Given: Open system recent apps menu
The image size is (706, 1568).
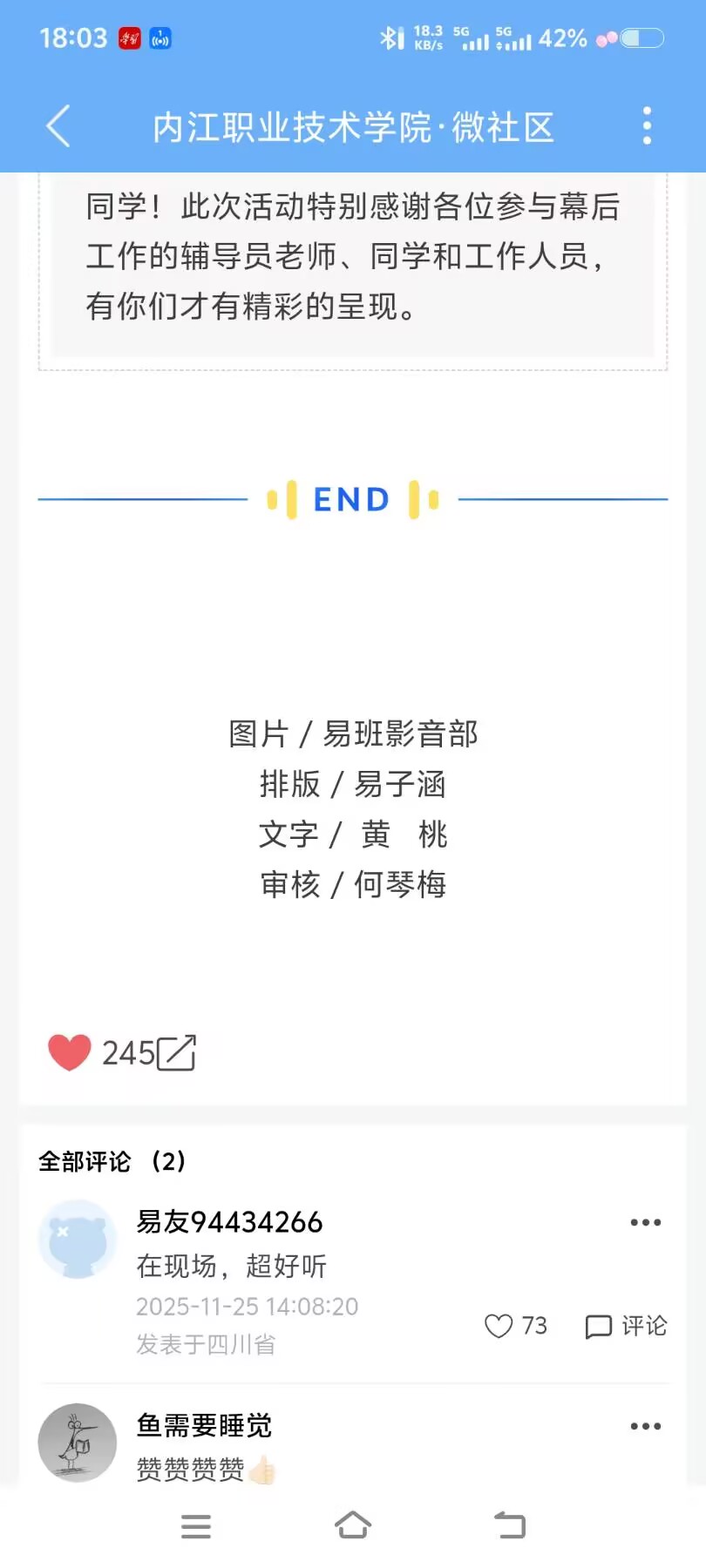Looking at the screenshot, I should [196, 1526].
